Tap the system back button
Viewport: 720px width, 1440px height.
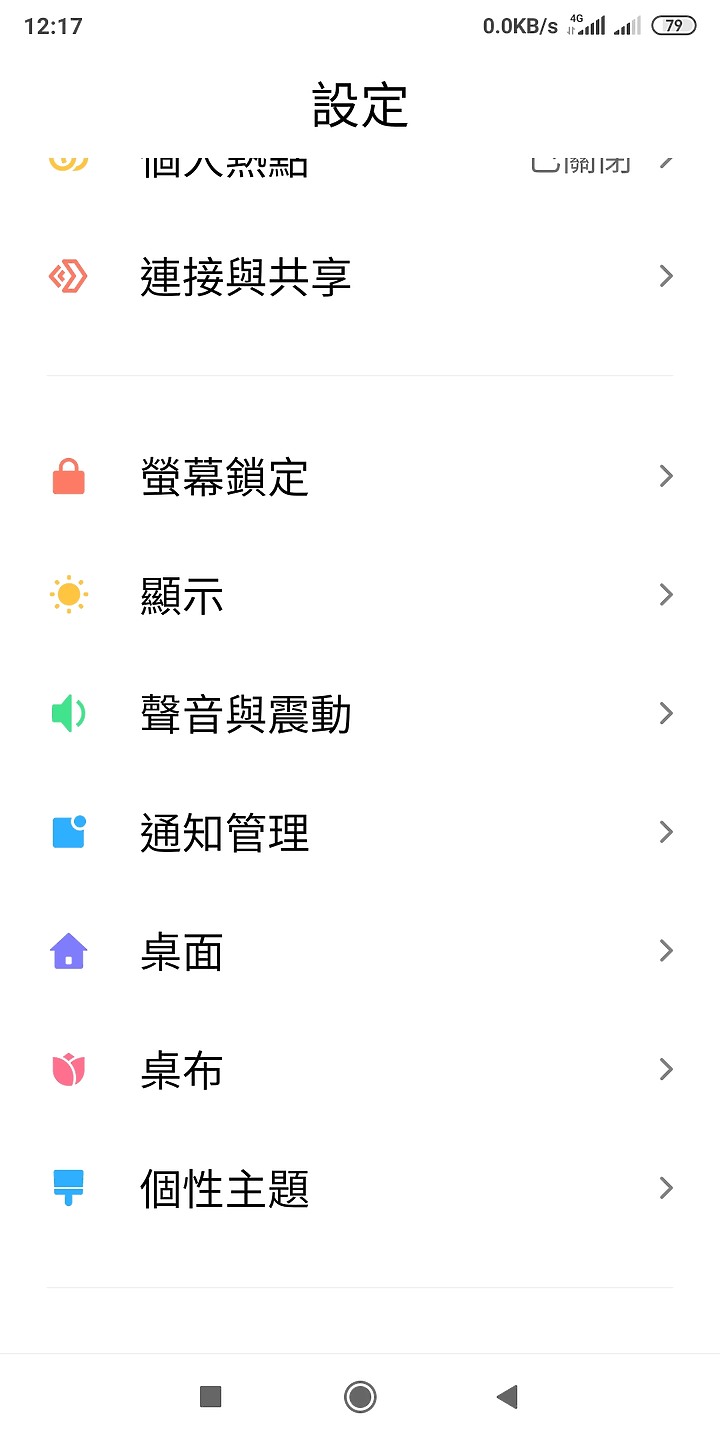507,1397
